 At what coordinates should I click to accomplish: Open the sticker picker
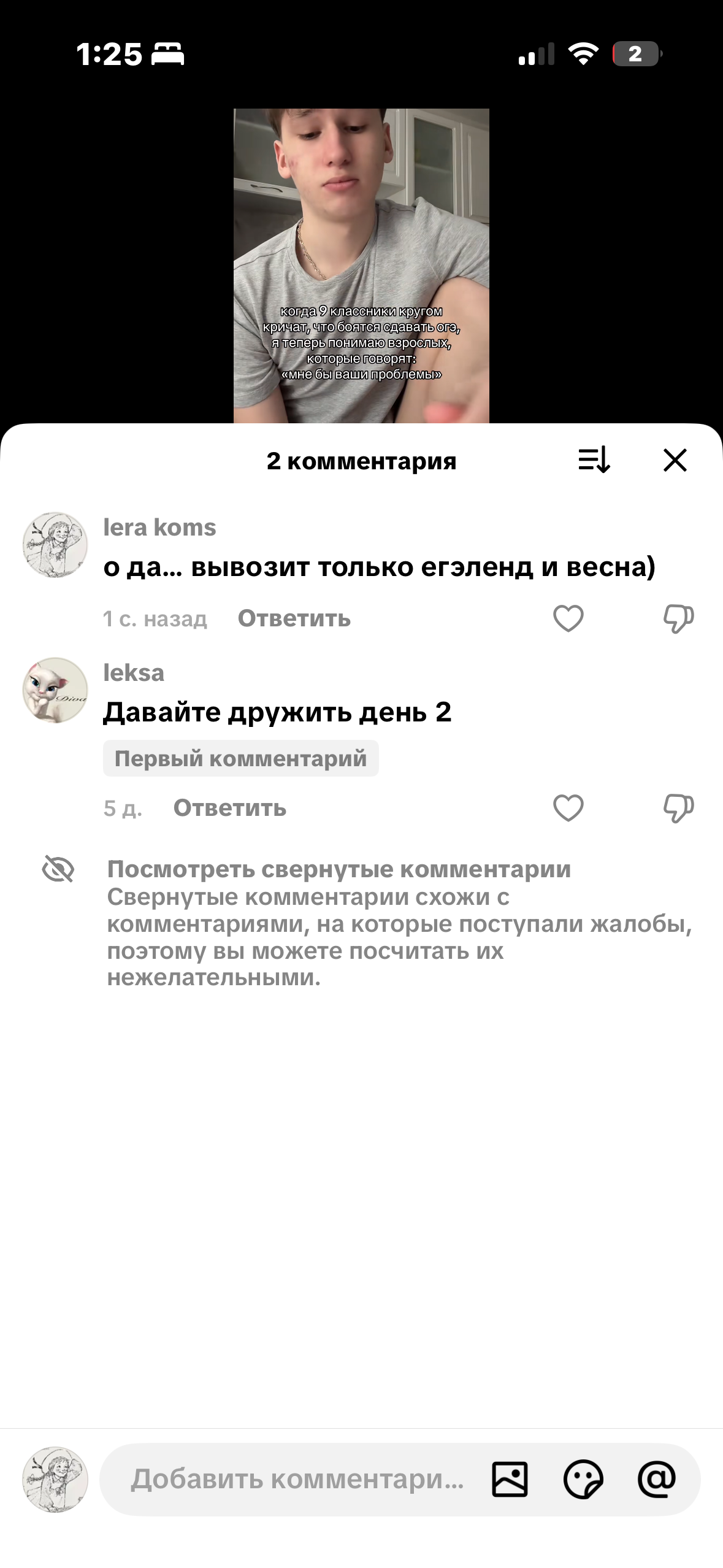click(x=583, y=1480)
